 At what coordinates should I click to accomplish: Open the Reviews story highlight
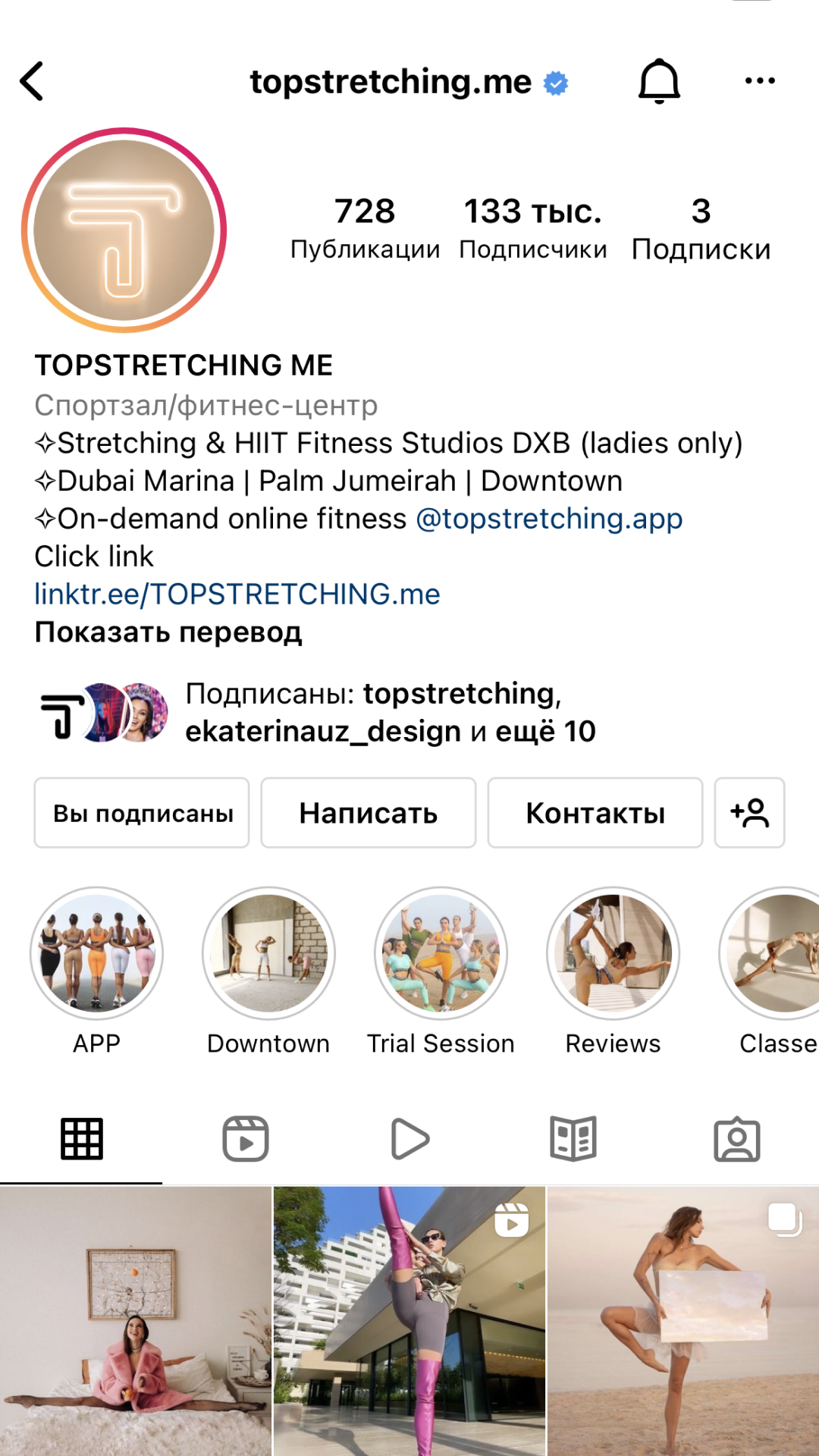613,953
